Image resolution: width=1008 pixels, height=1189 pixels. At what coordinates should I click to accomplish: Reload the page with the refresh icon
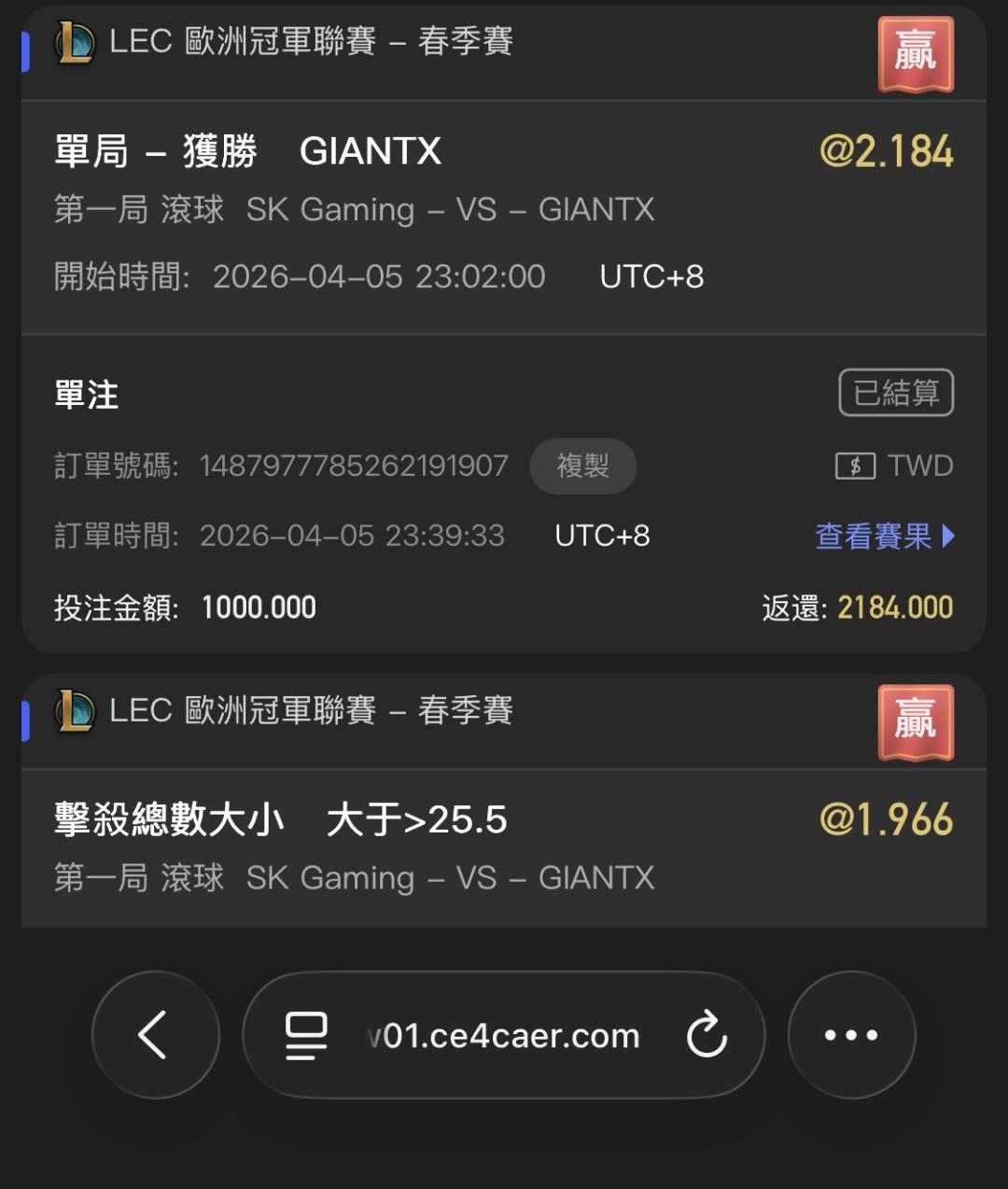[707, 1035]
